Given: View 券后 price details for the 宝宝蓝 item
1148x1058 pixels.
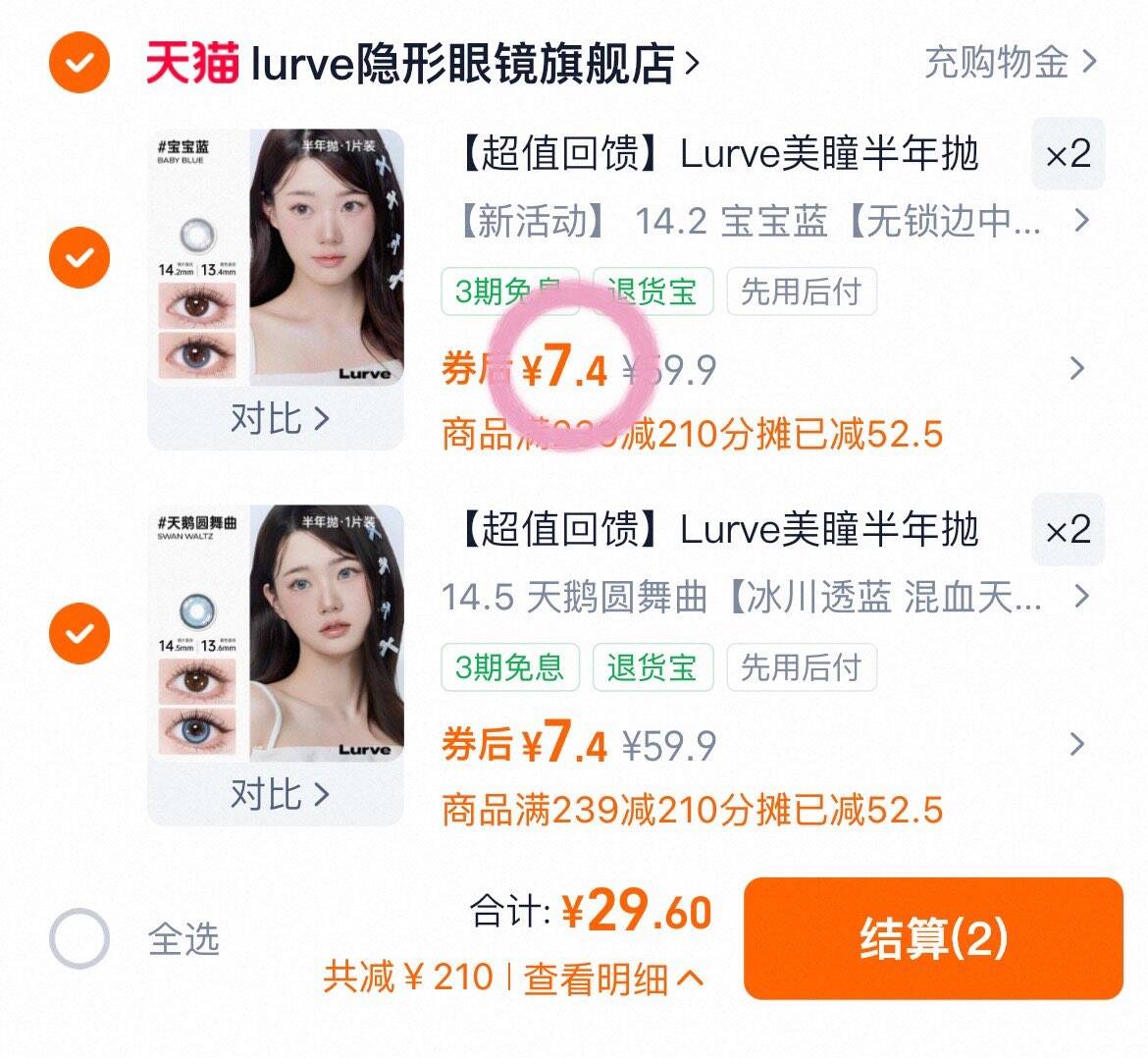Looking at the screenshot, I should (x=1076, y=369).
